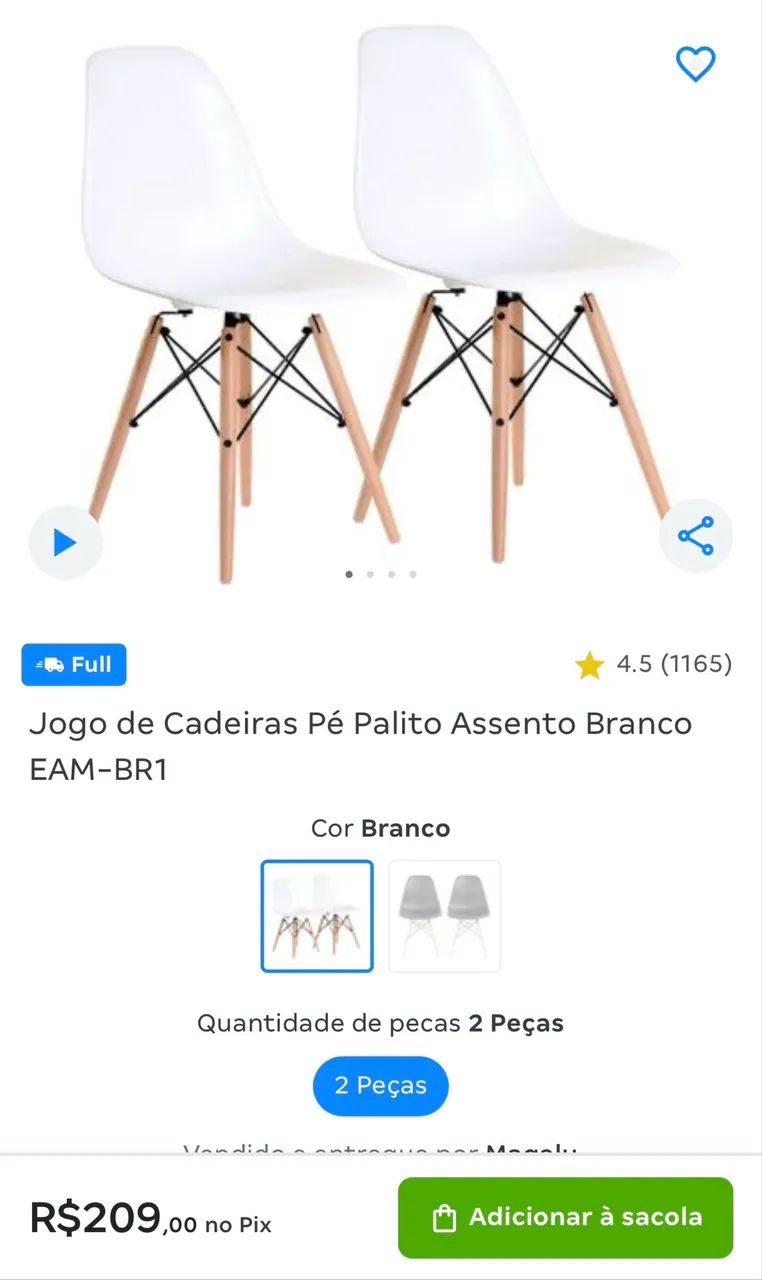The image size is (762, 1280).
Task: Toggle favorite status with the heart button
Action: click(x=696, y=62)
